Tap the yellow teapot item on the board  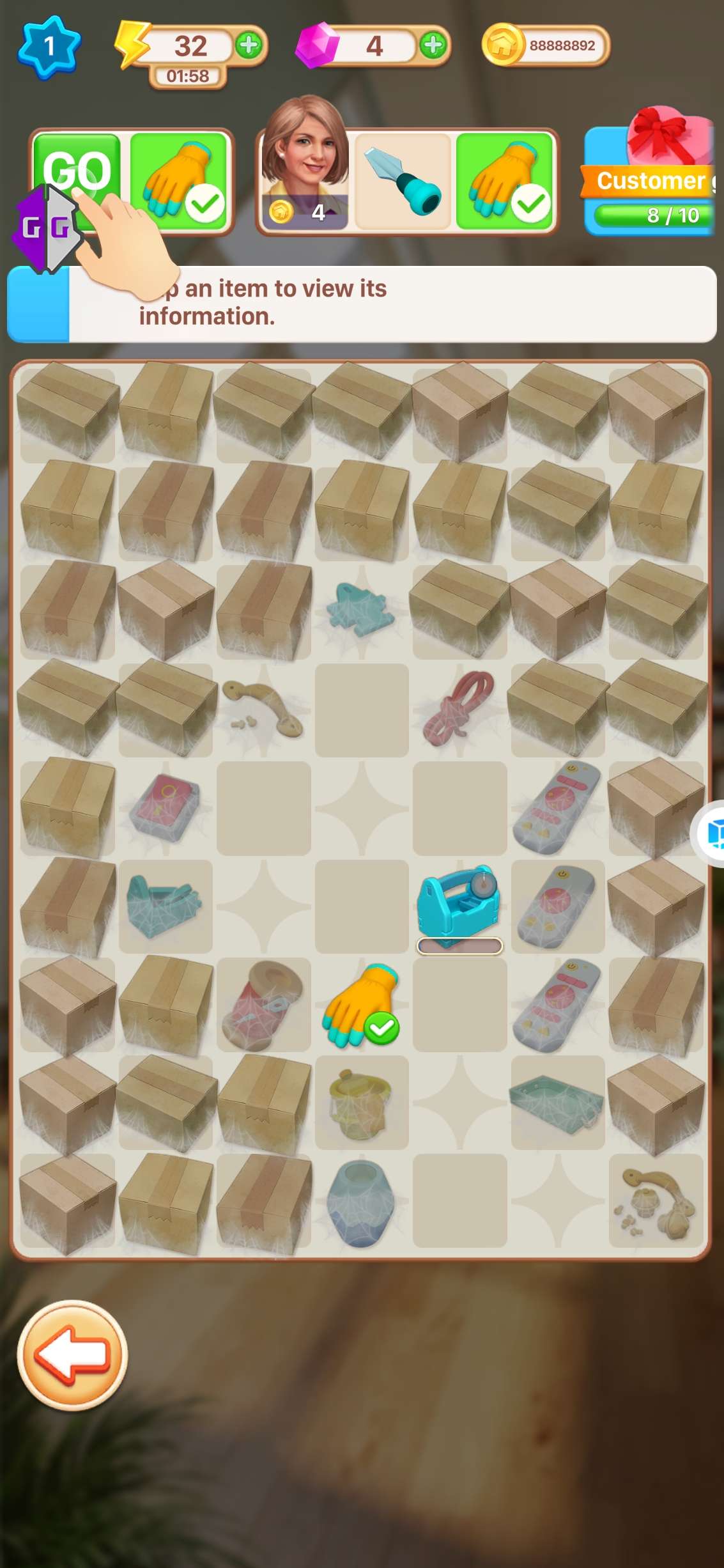(x=361, y=1103)
